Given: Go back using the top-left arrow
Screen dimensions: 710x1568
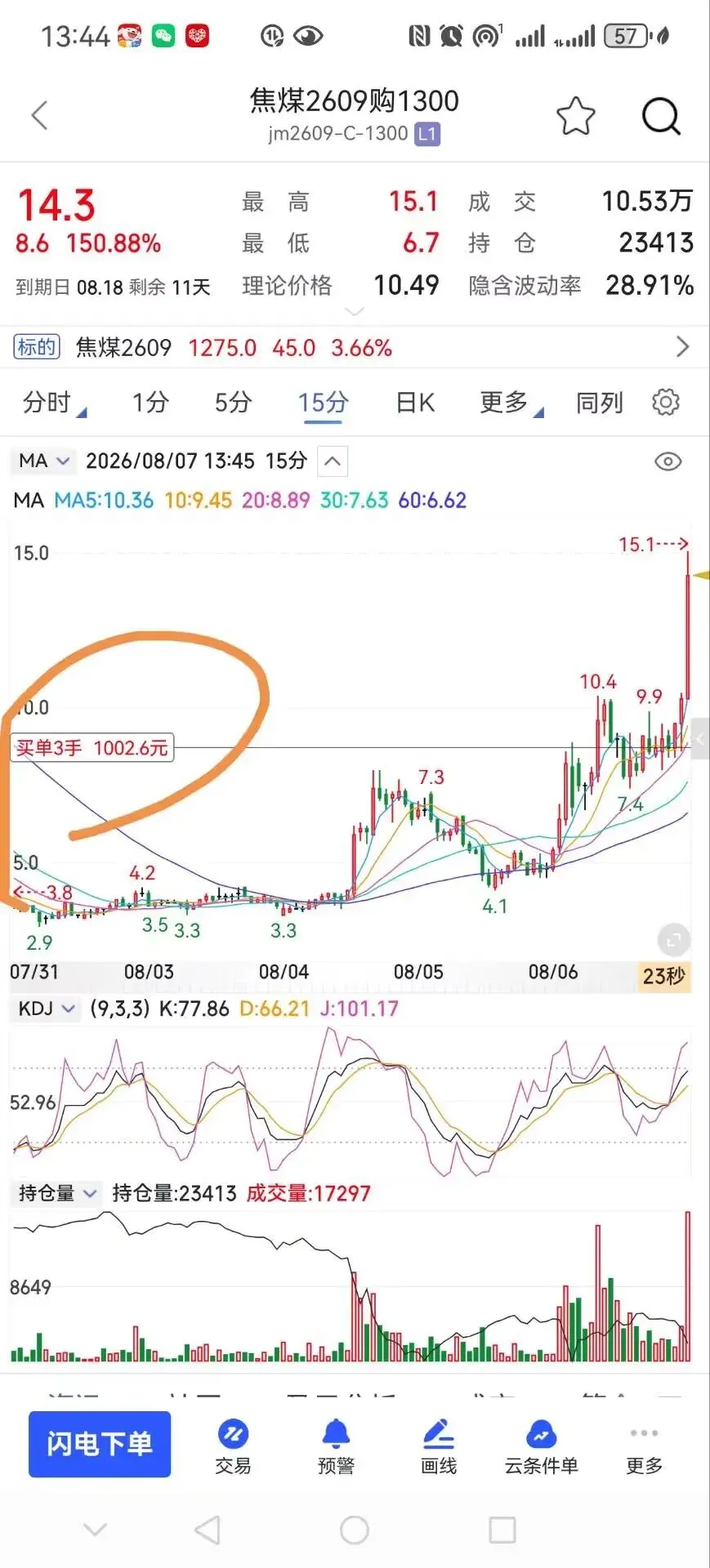Looking at the screenshot, I should (x=39, y=115).
